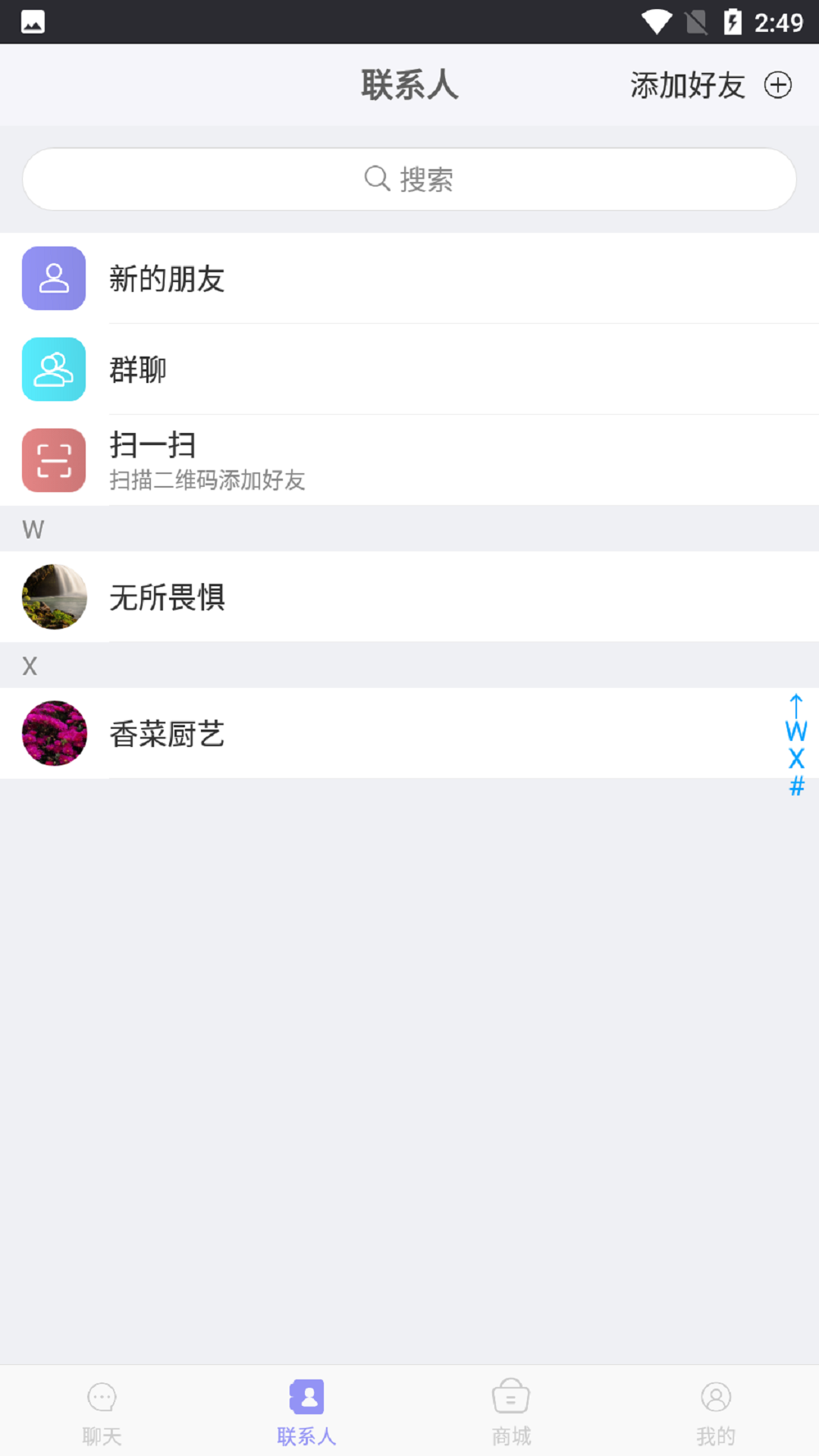Open 扫描二维码添加好友 scan option

click(x=207, y=481)
